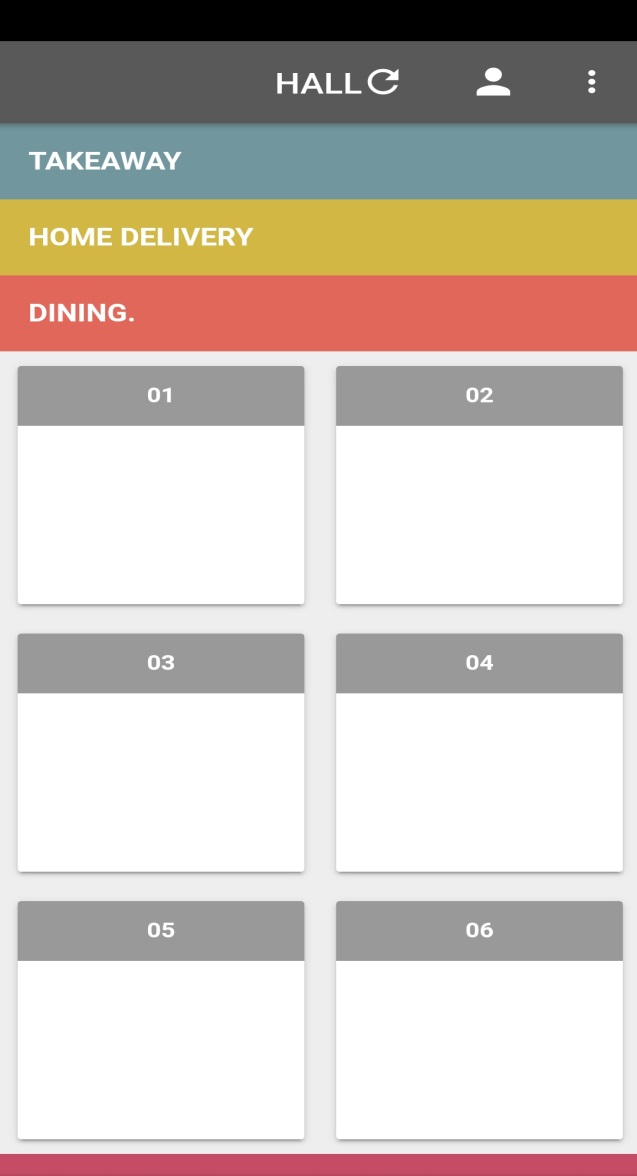The width and height of the screenshot is (637, 1176).
Task: Select the Takeaway section
Action: (x=318, y=161)
